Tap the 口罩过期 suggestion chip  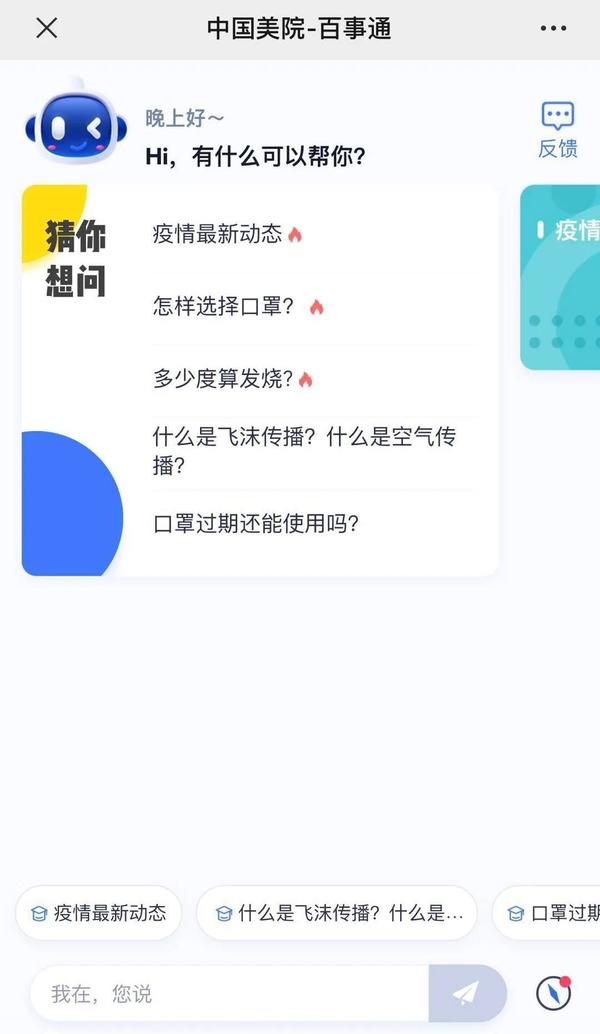pyautogui.click(x=552, y=913)
